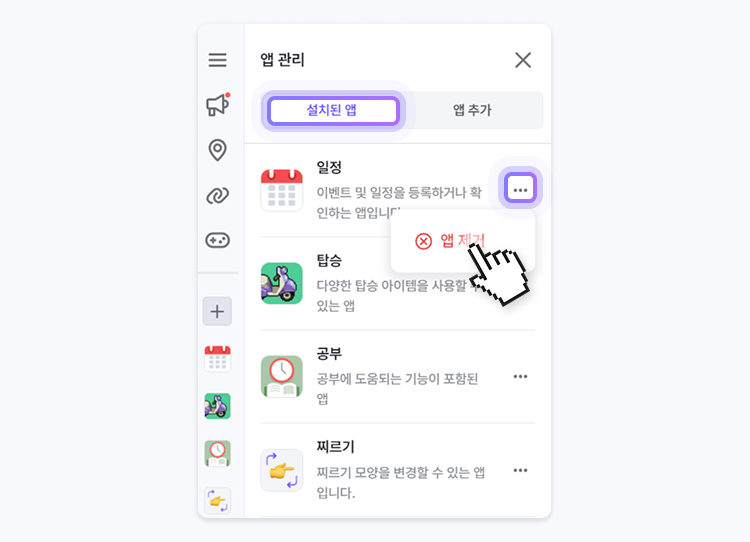Launch the calendar app from sidebar

tap(217, 358)
